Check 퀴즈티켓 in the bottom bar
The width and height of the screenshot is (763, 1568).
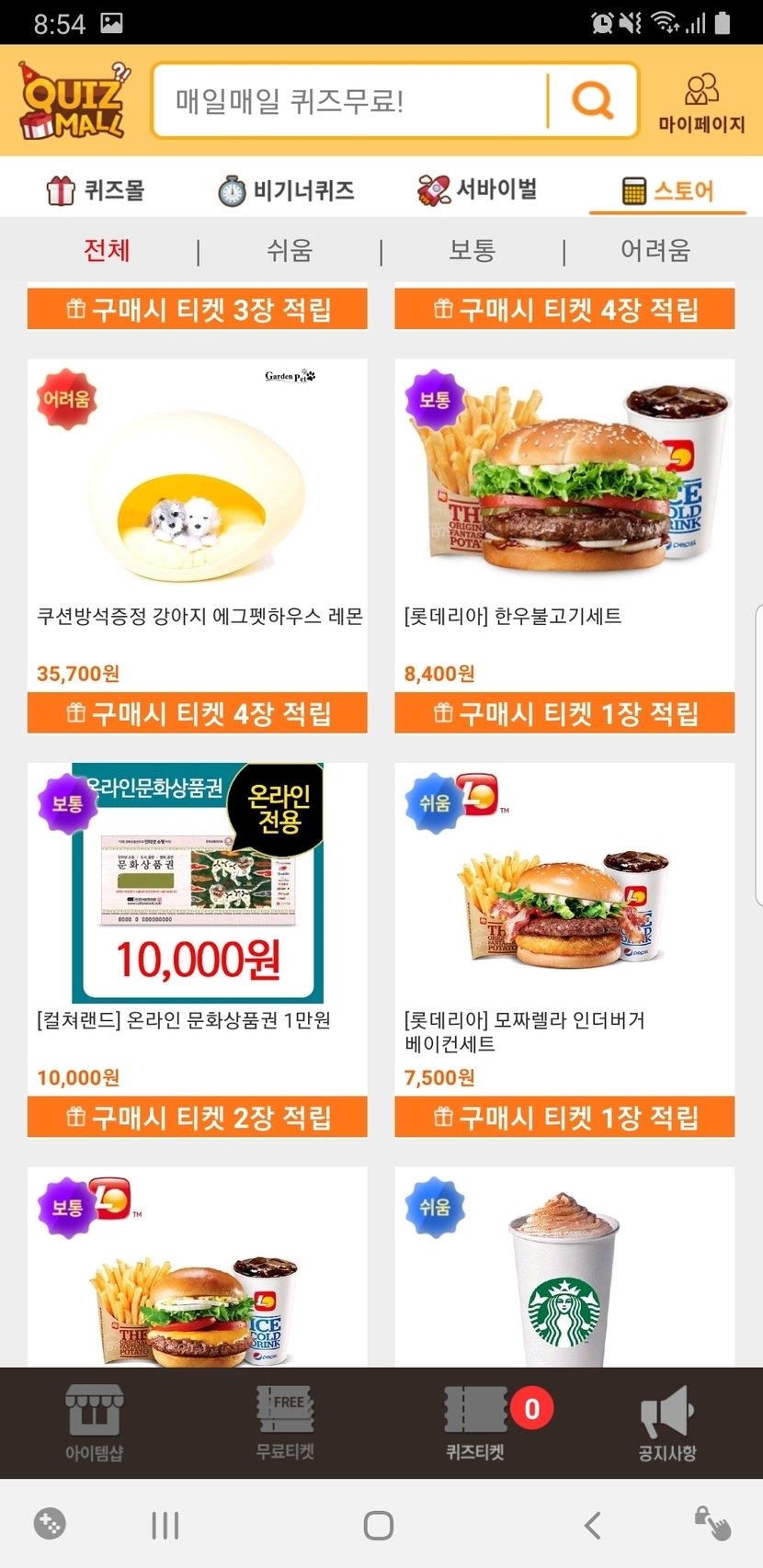[475, 1423]
